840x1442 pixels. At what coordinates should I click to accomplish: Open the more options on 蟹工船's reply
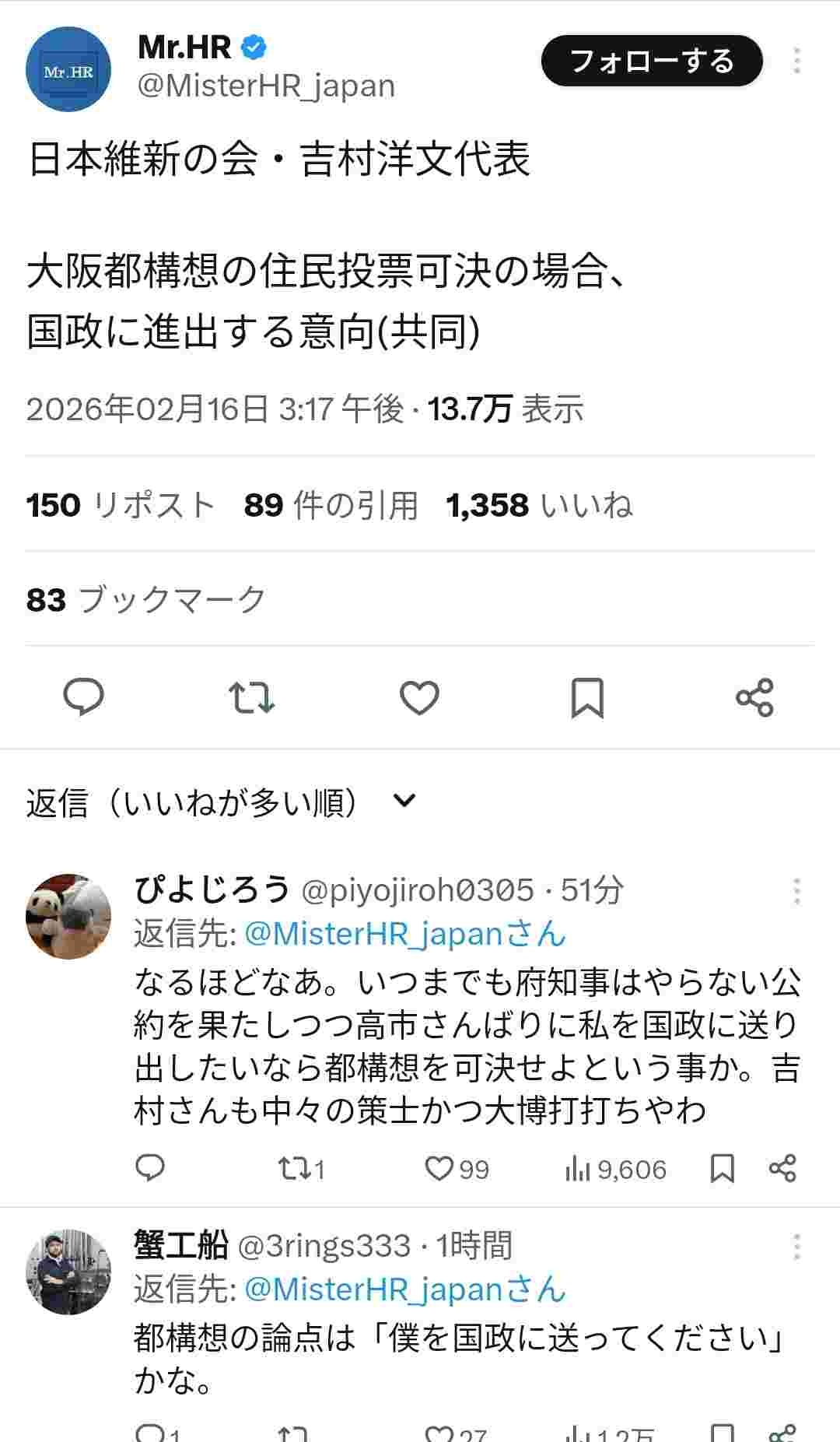click(x=796, y=1247)
